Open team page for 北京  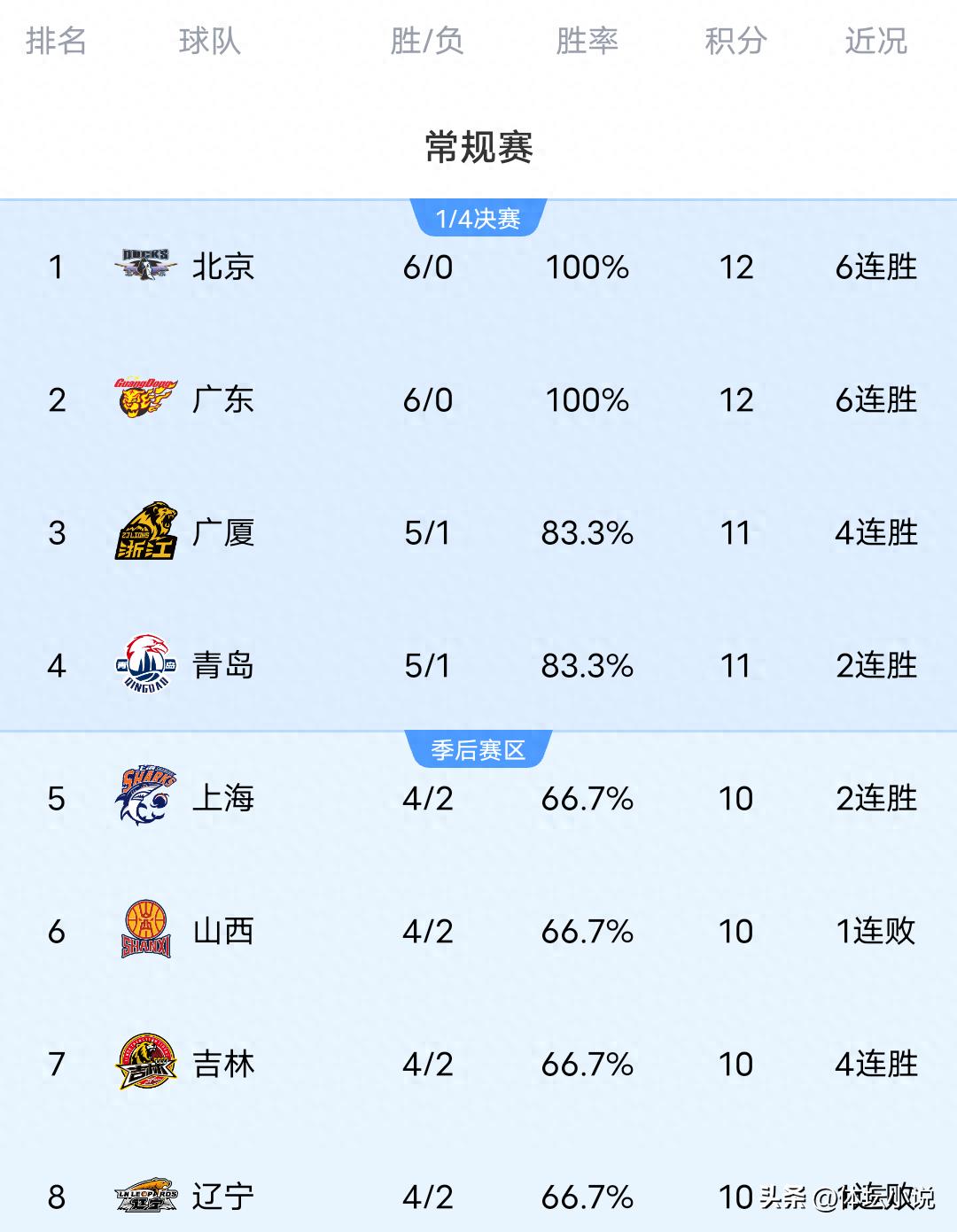(x=222, y=267)
